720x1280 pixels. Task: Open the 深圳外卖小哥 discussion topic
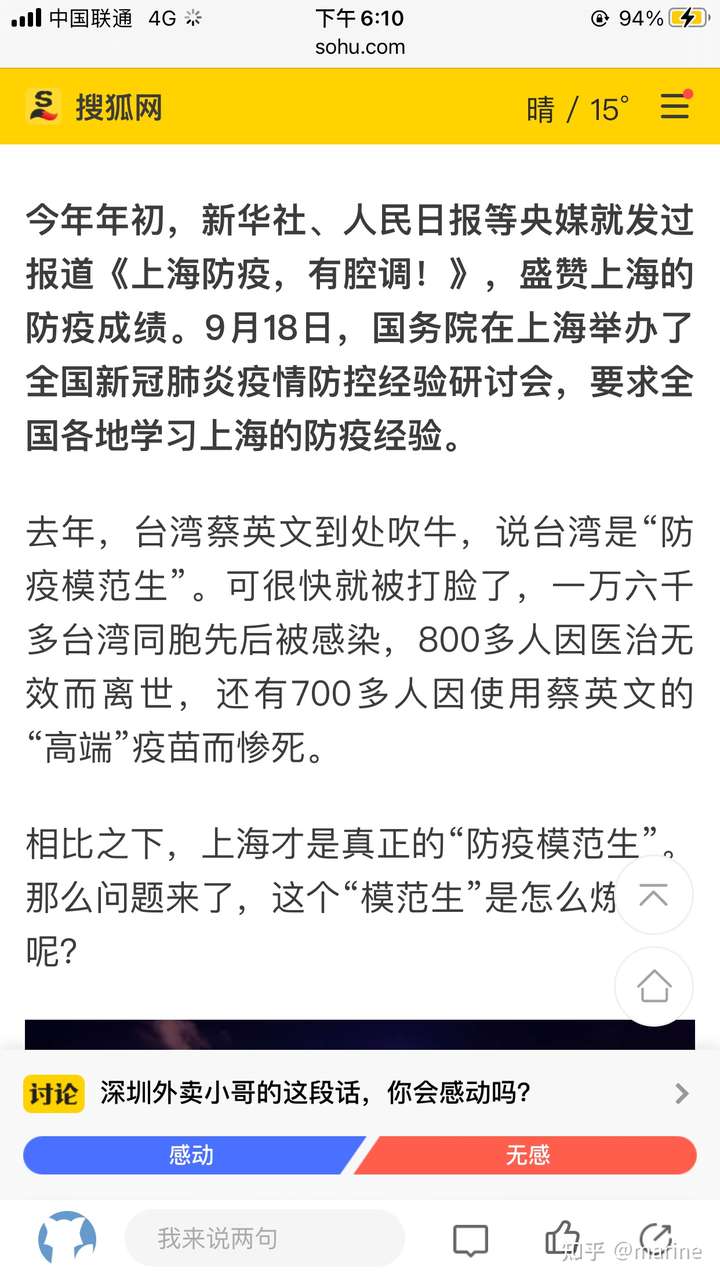358,1093
